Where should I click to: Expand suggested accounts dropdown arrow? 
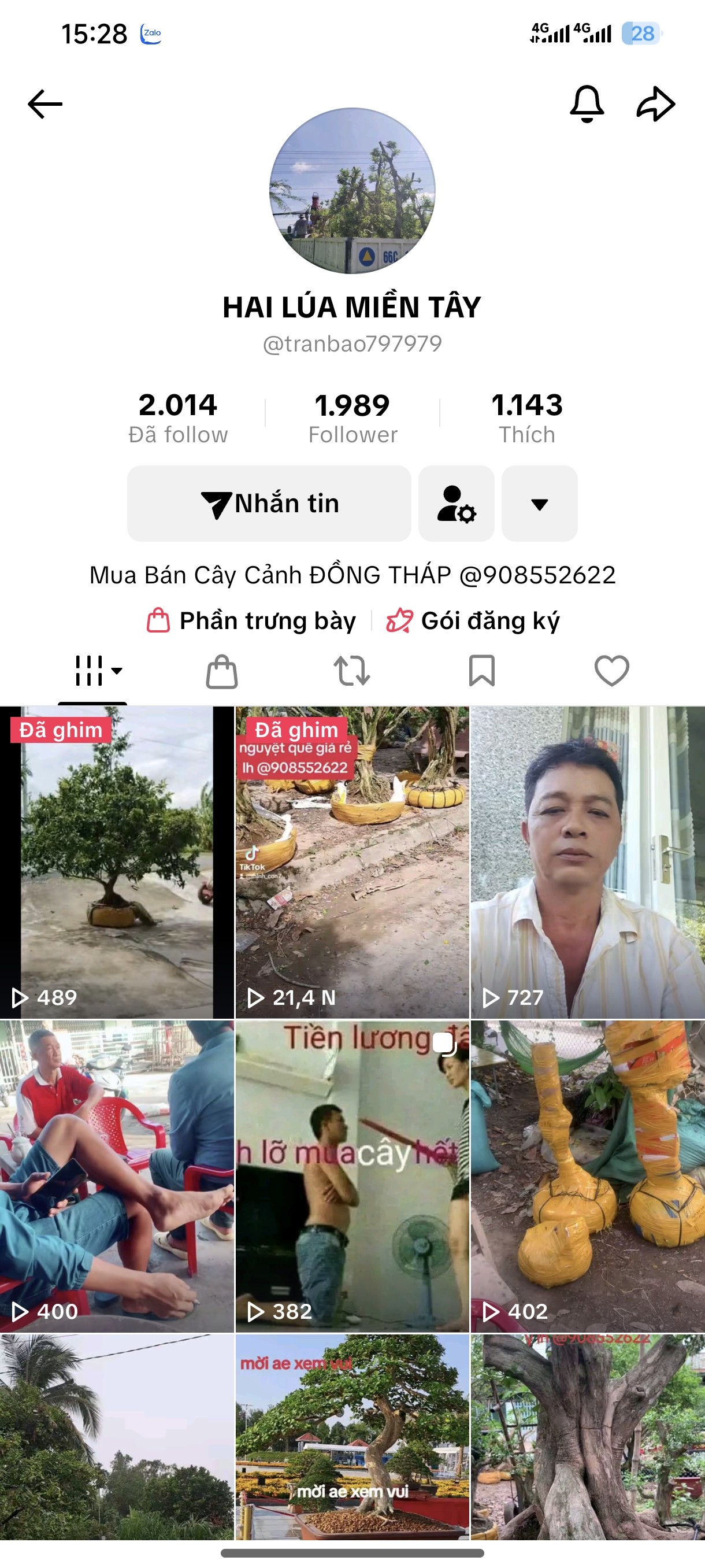[x=540, y=504]
